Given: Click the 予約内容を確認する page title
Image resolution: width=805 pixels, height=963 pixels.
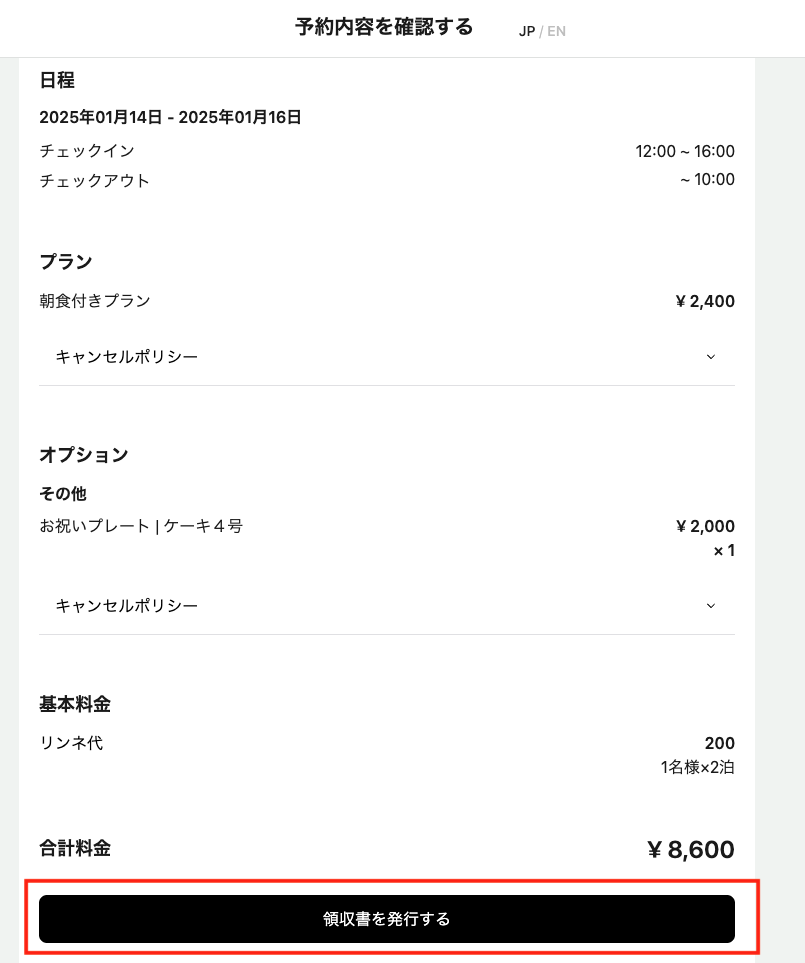Looking at the screenshot, I should 382,27.
